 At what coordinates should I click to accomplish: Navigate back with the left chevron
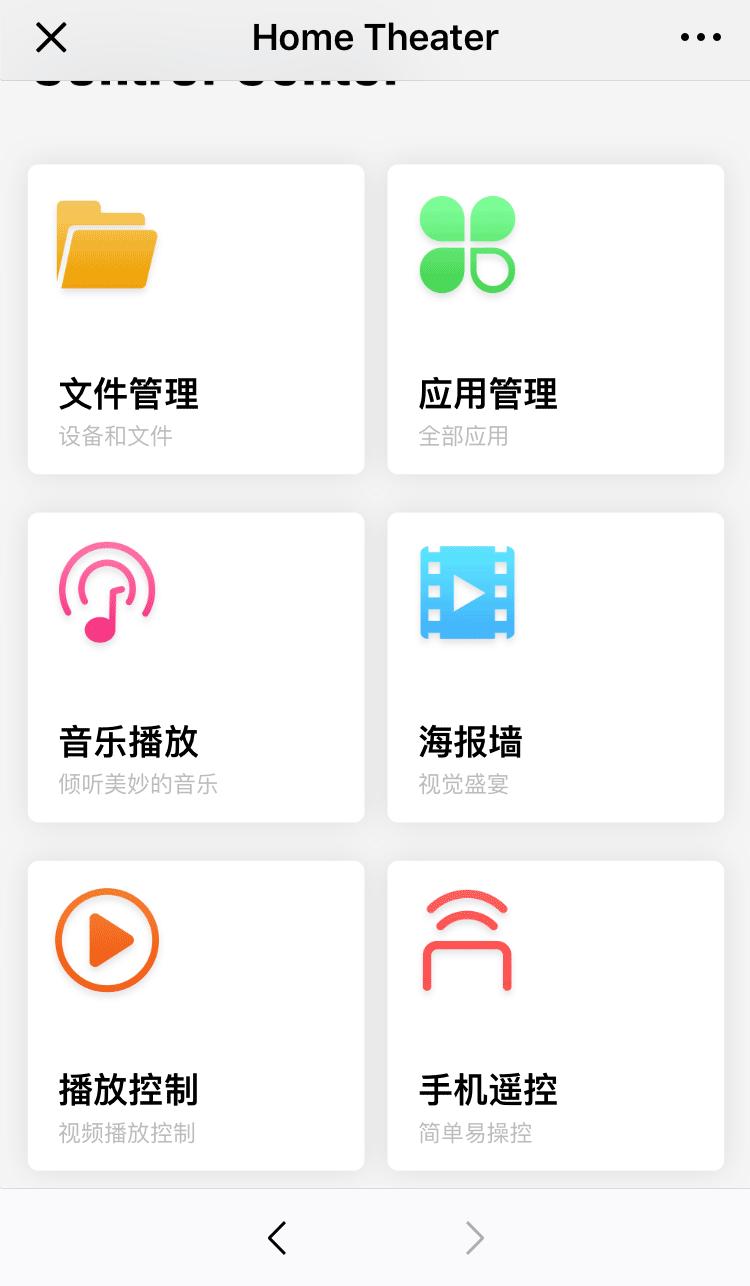277,1237
